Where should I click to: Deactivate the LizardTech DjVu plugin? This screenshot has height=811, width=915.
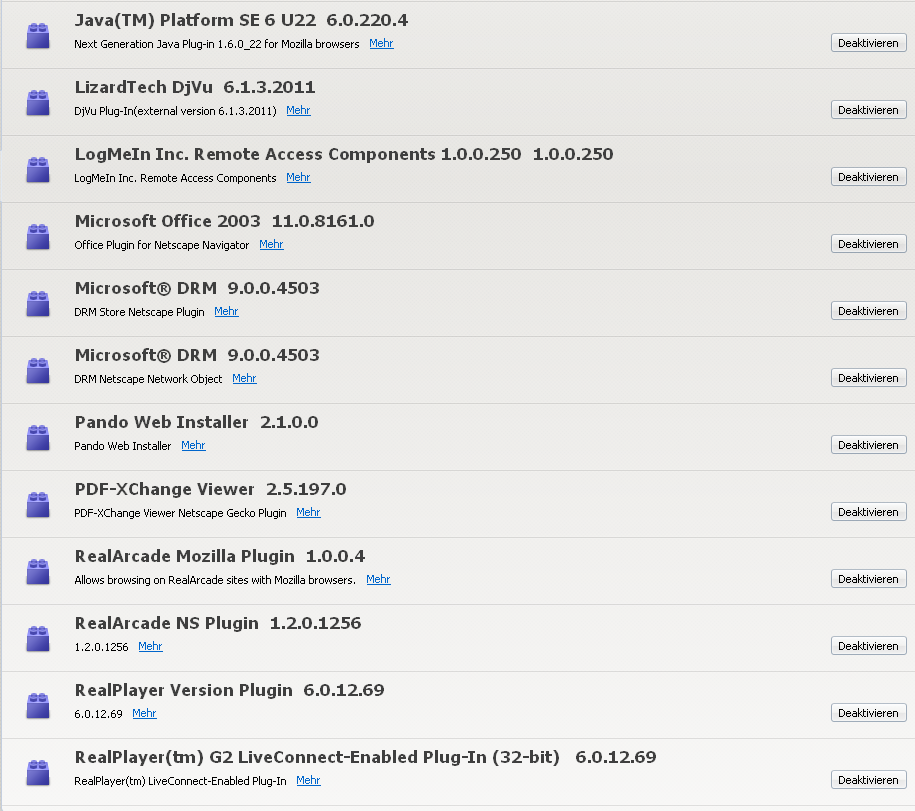pos(868,110)
